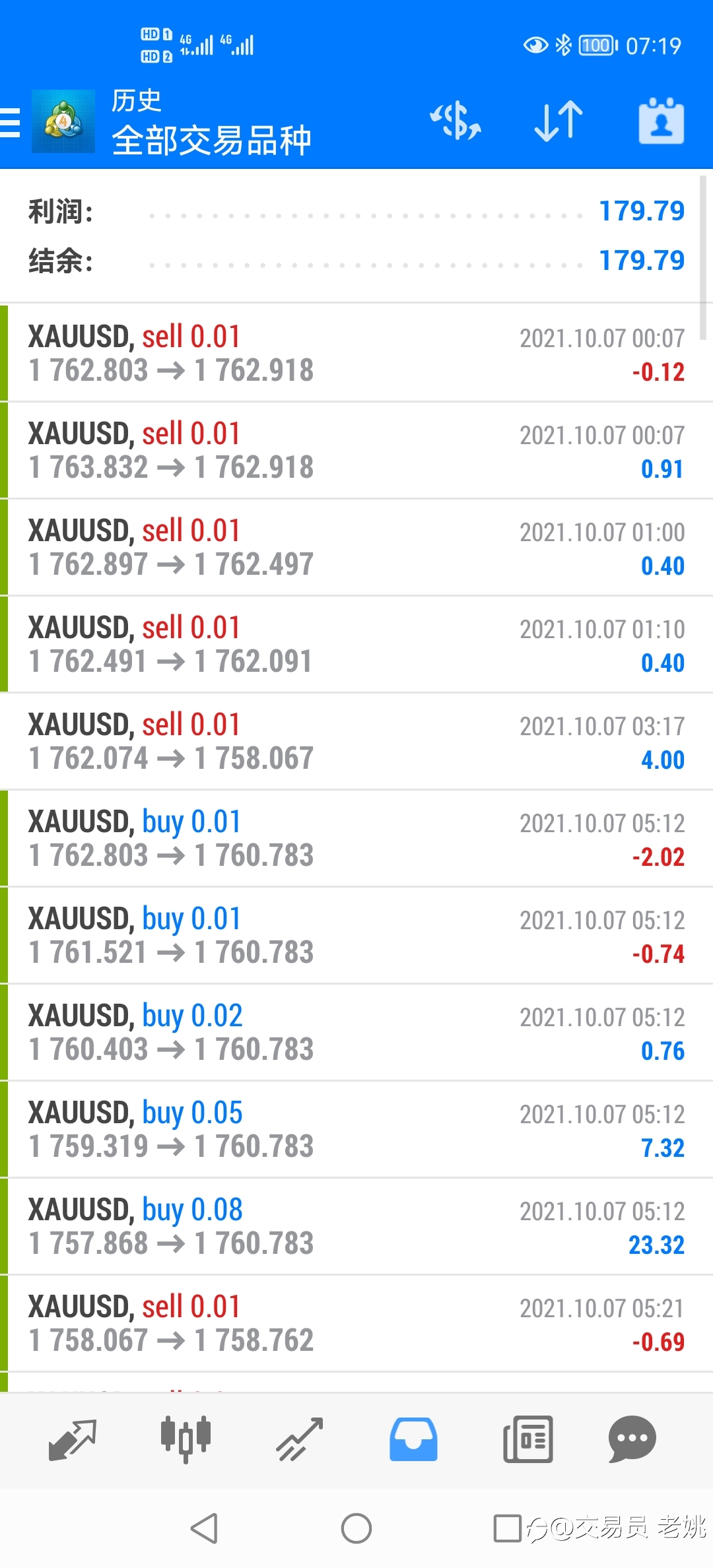The image size is (713, 1568).
Task: Tap the system back button
Action: click(x=204, y=1528)
